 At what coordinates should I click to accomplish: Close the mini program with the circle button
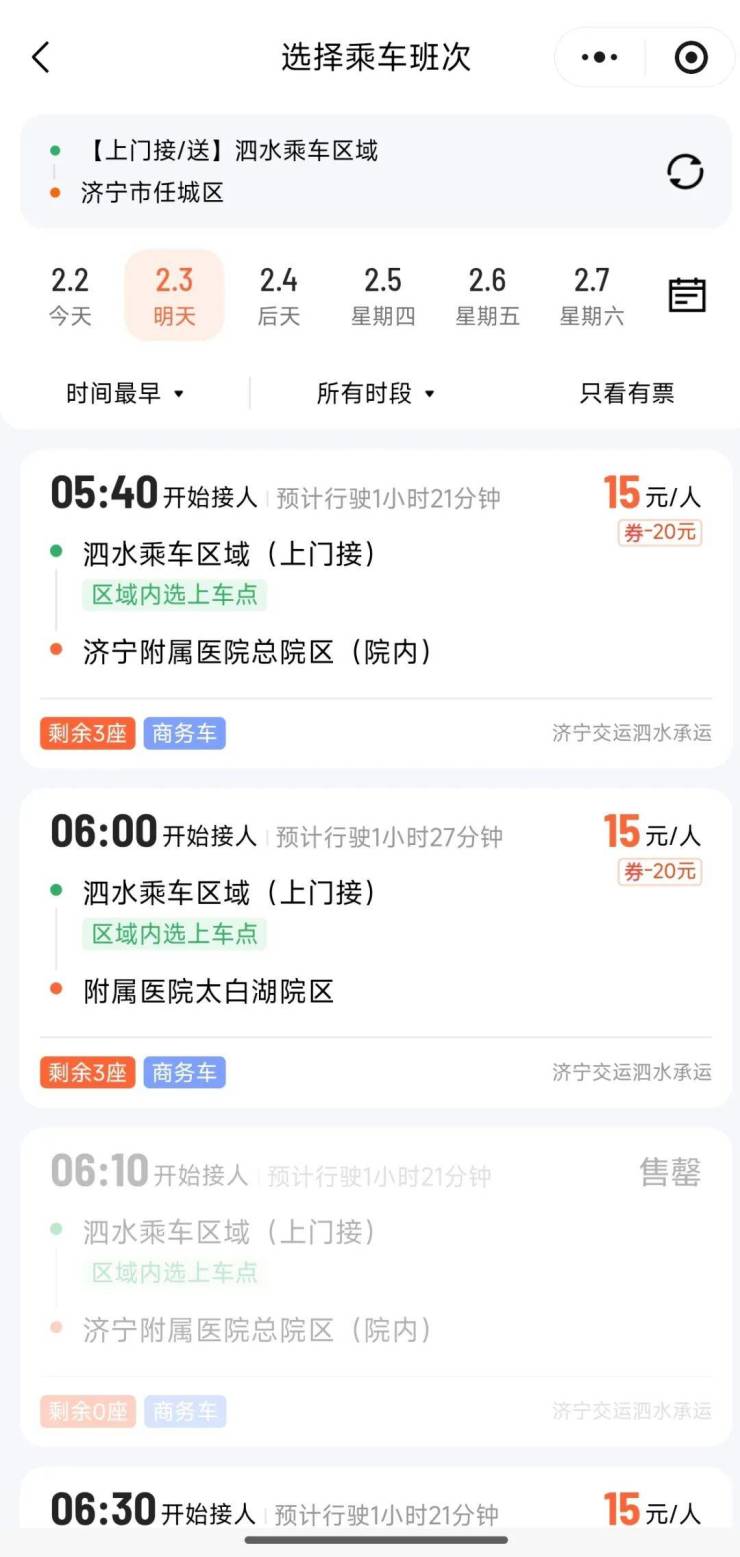690,58
